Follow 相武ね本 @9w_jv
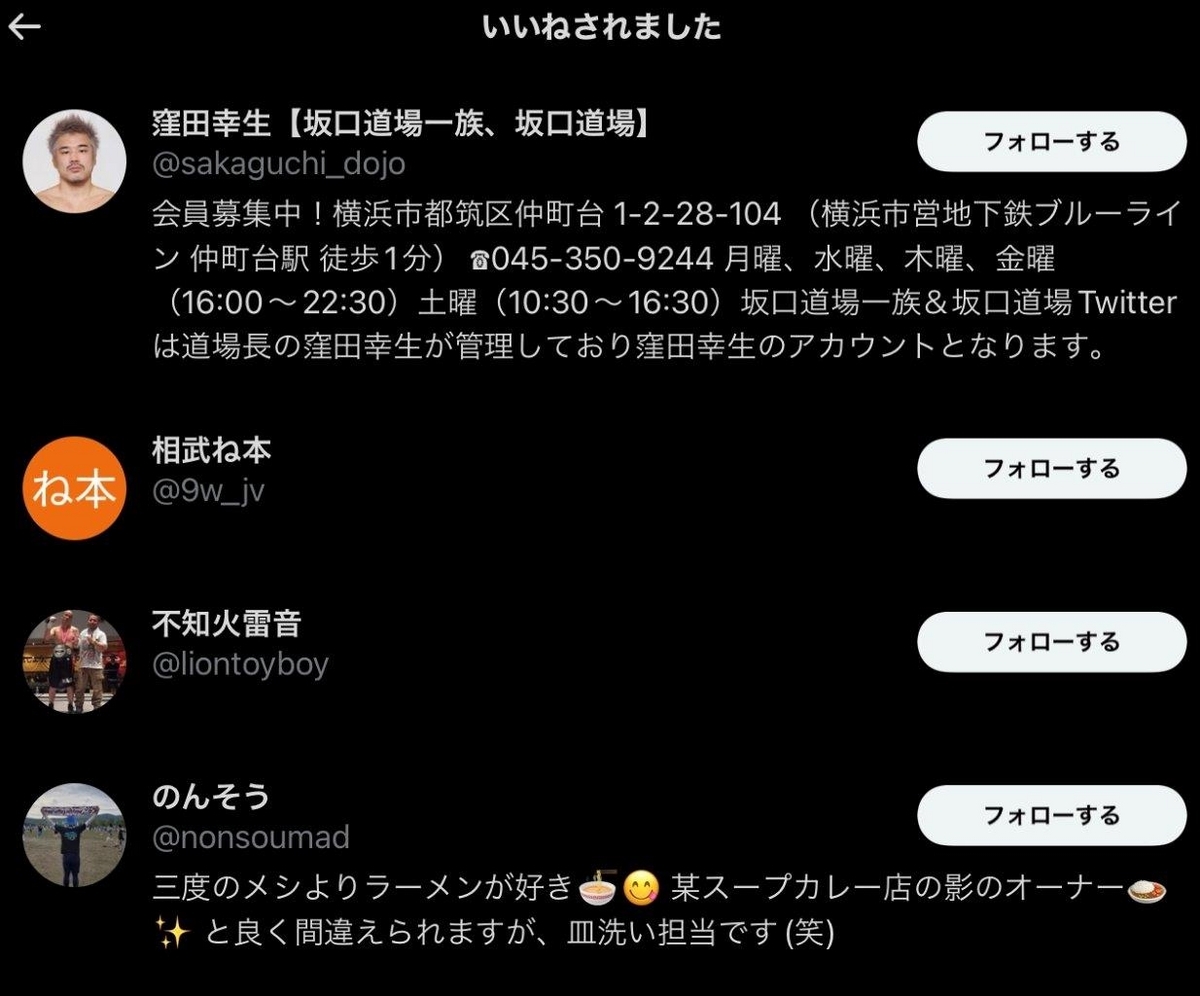This screenshot has height=996, width=1200. 1051,468
